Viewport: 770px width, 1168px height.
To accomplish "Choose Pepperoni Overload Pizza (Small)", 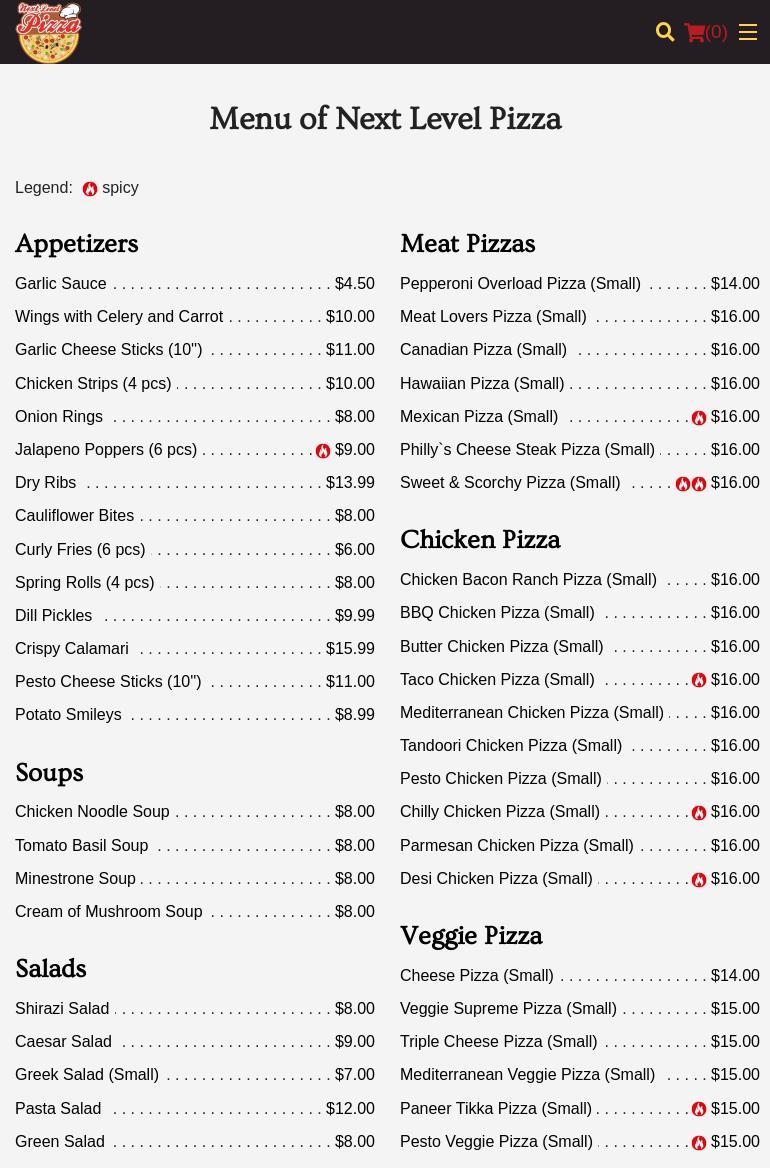I will 520,284.
